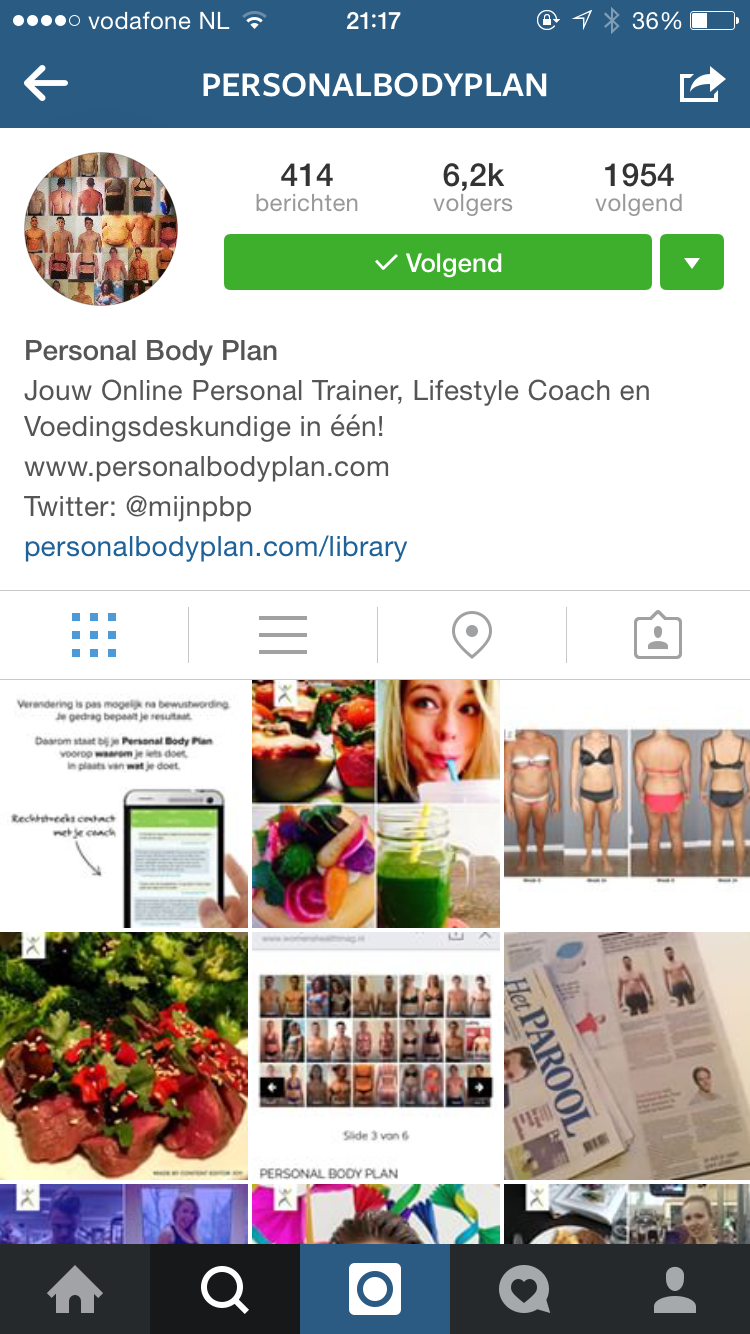The height and width of the screenshot is (1334, 750).
Task: View the 1954 volgend list
Action: pyautogui.click(x=639, y=188)
